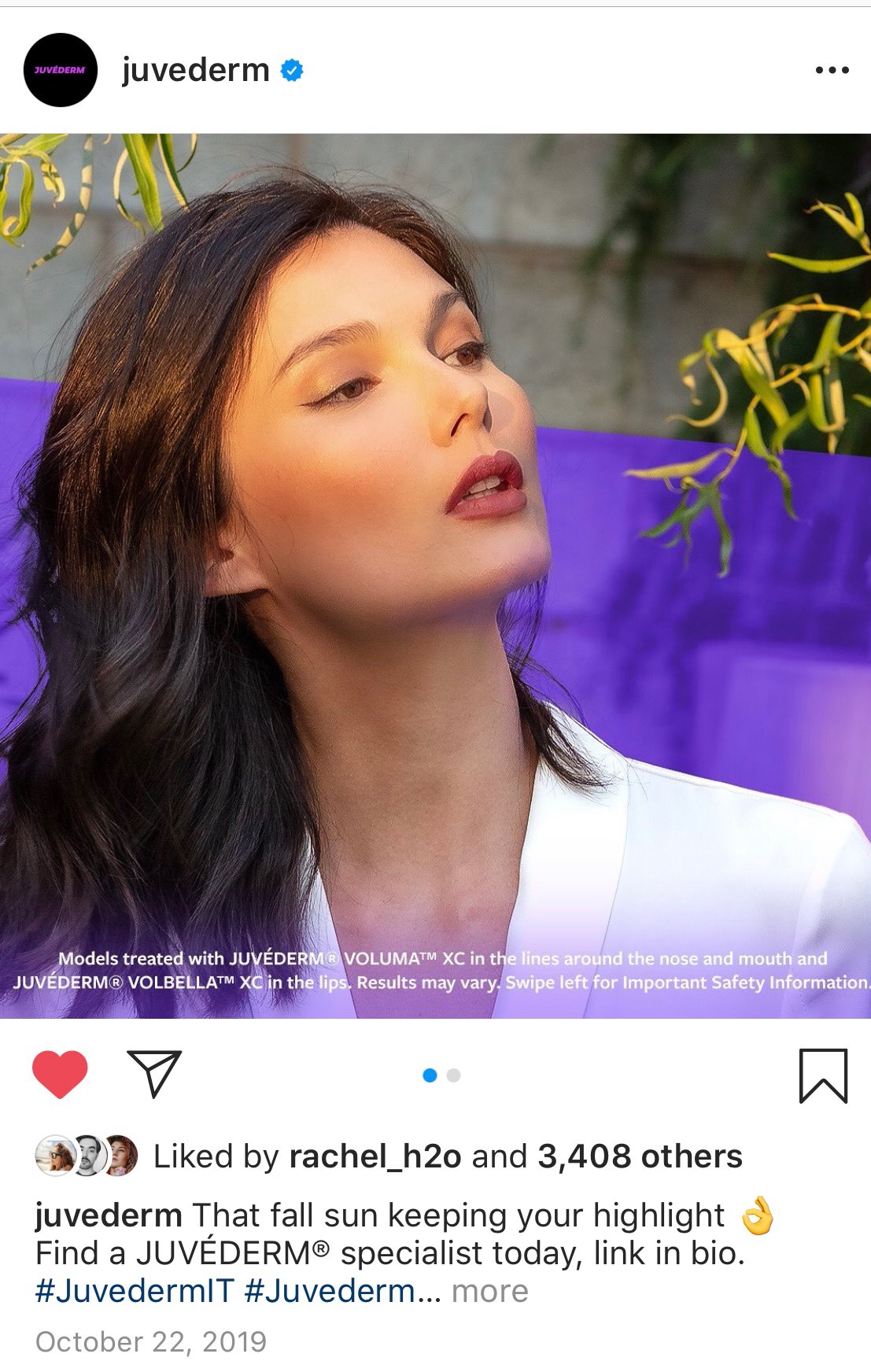
Task: Tap the juvederm username in the caption
Action: click(x=109, y=1215)
